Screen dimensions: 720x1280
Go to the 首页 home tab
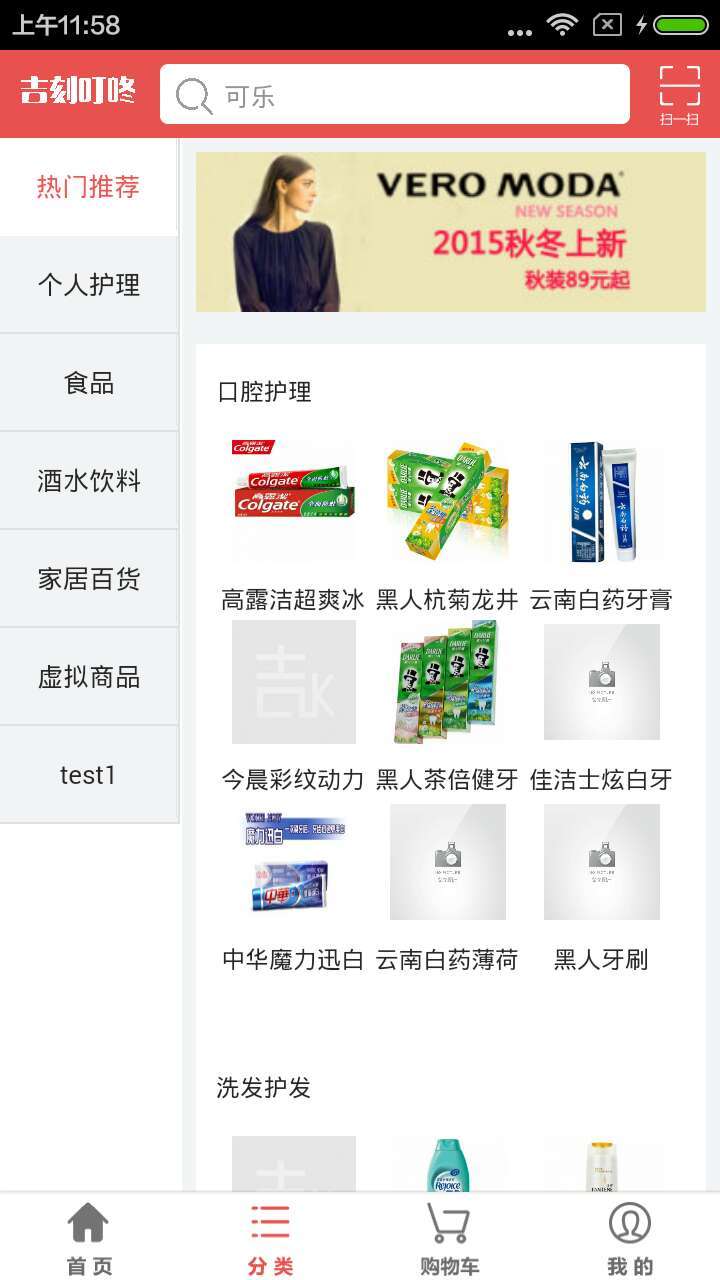coord(89,1238)
